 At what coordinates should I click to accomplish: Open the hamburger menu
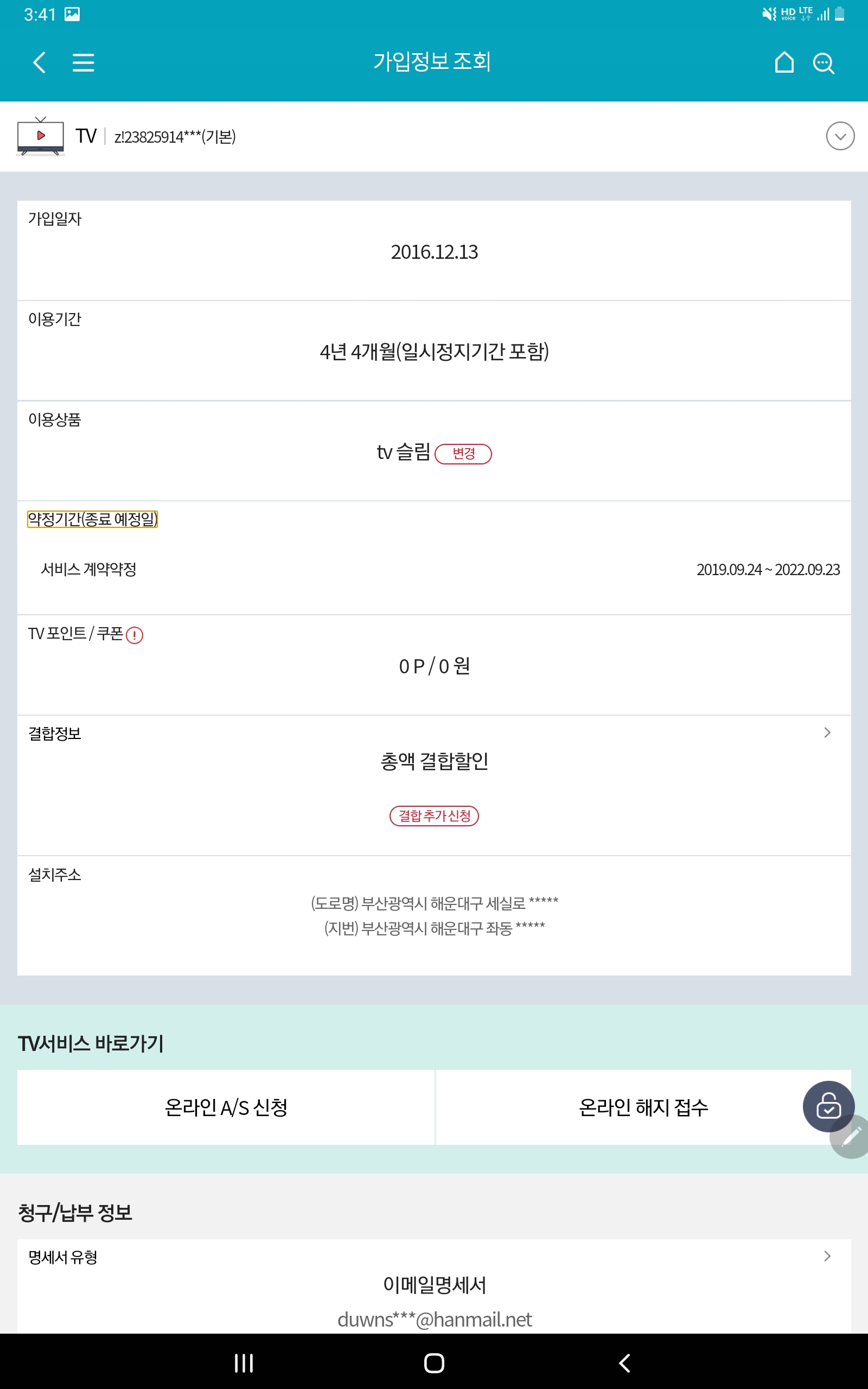point(83,62)
